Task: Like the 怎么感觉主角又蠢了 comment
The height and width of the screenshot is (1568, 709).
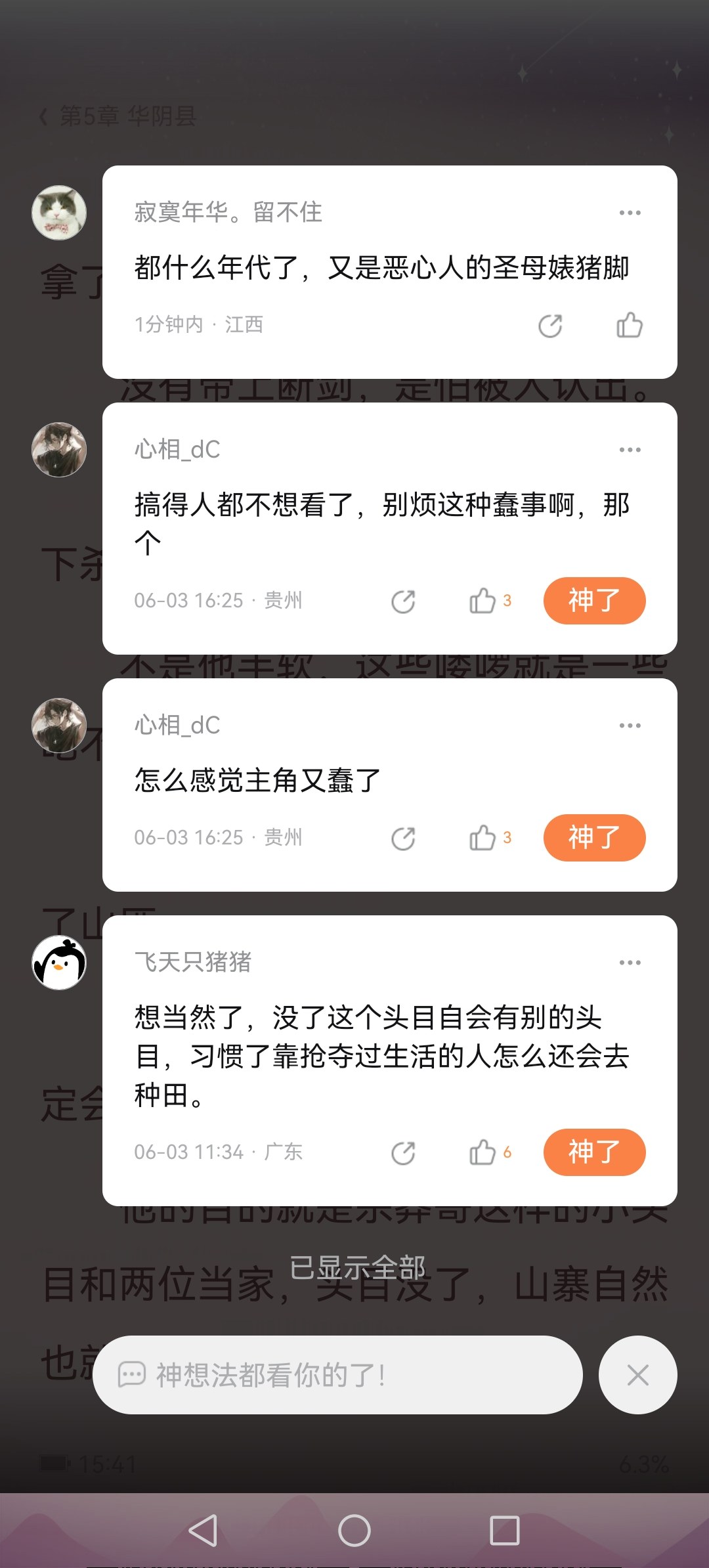Action: click(x=490, y=838)
